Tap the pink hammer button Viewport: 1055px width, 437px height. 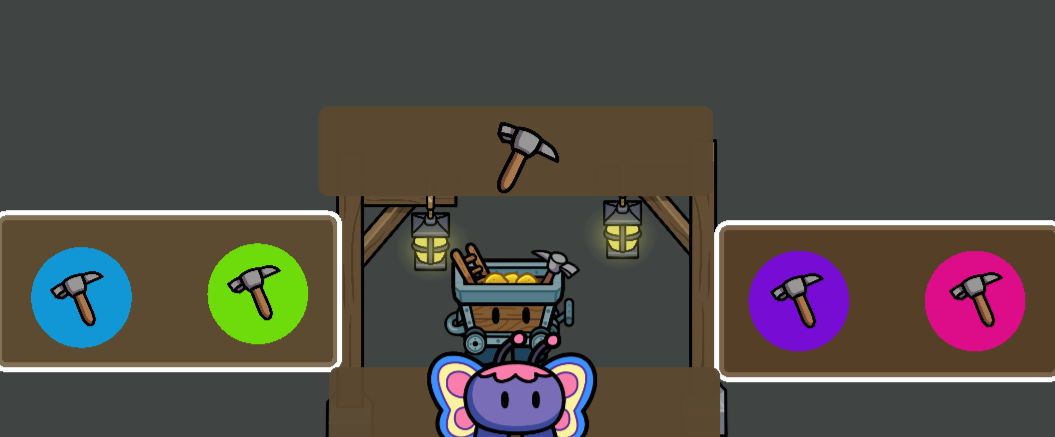click(x=974, y=300)
